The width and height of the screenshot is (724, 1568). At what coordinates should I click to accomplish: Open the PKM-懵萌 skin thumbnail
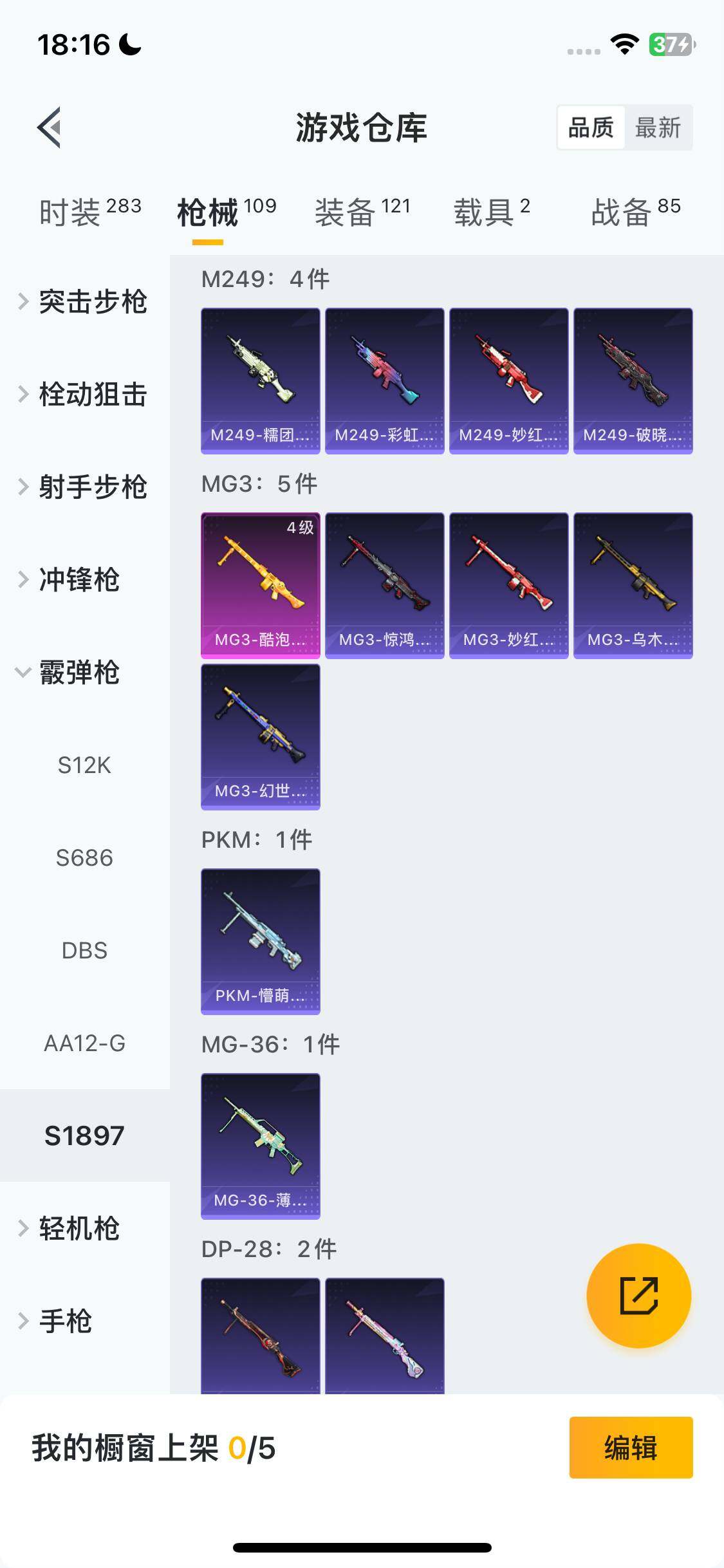click(x=260, y=940)
